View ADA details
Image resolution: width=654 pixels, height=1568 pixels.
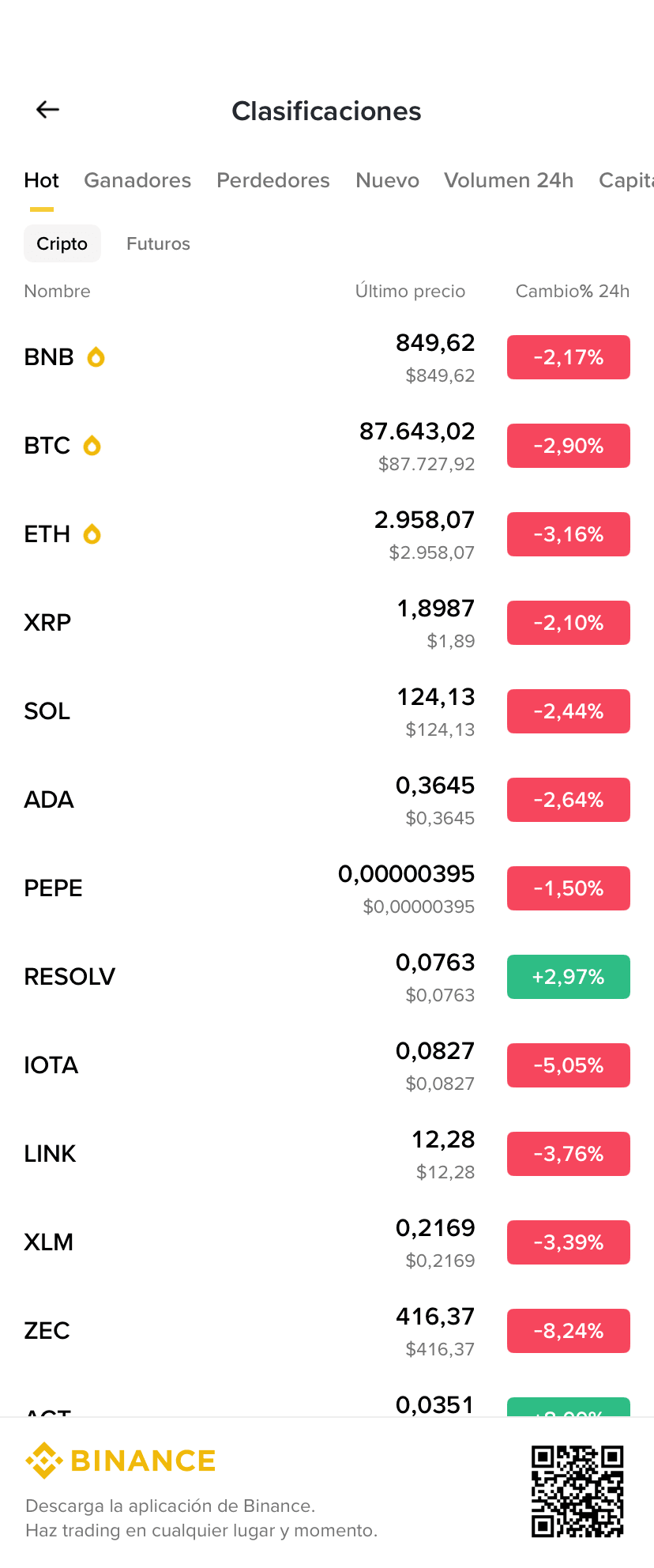coord(237,800)
